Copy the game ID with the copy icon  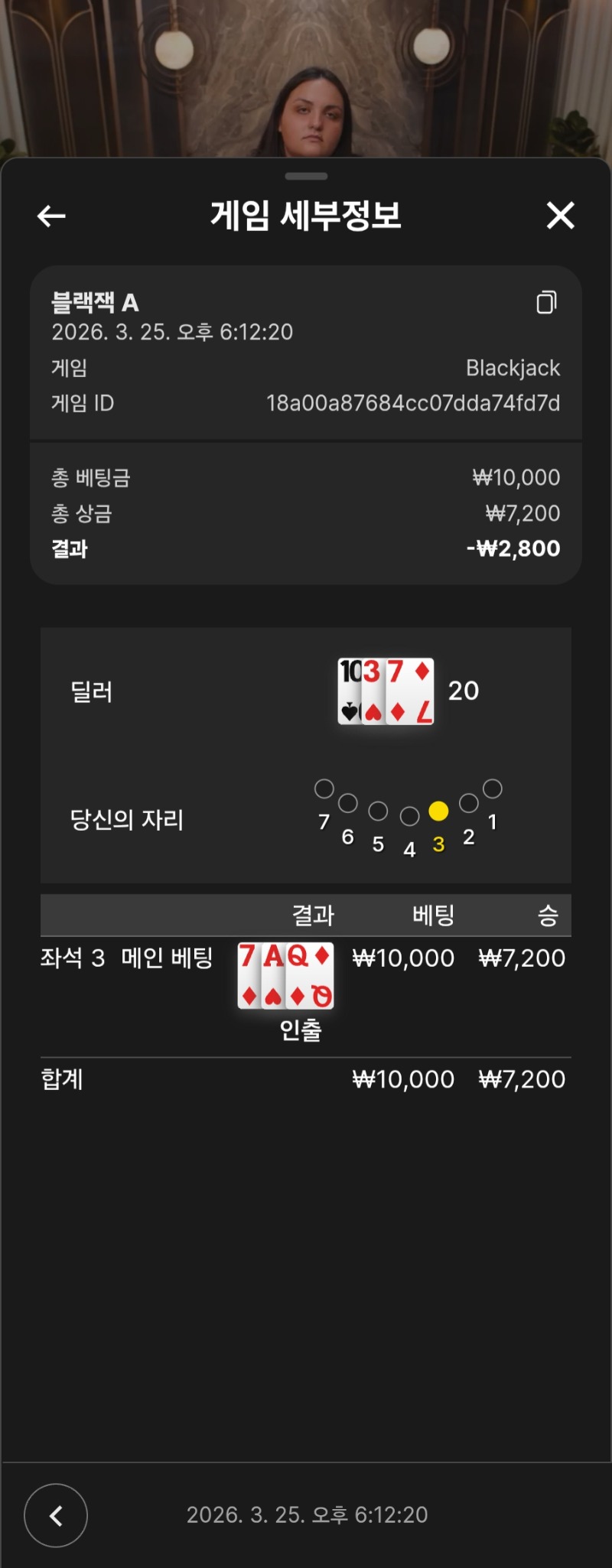[x=546, y=303]
